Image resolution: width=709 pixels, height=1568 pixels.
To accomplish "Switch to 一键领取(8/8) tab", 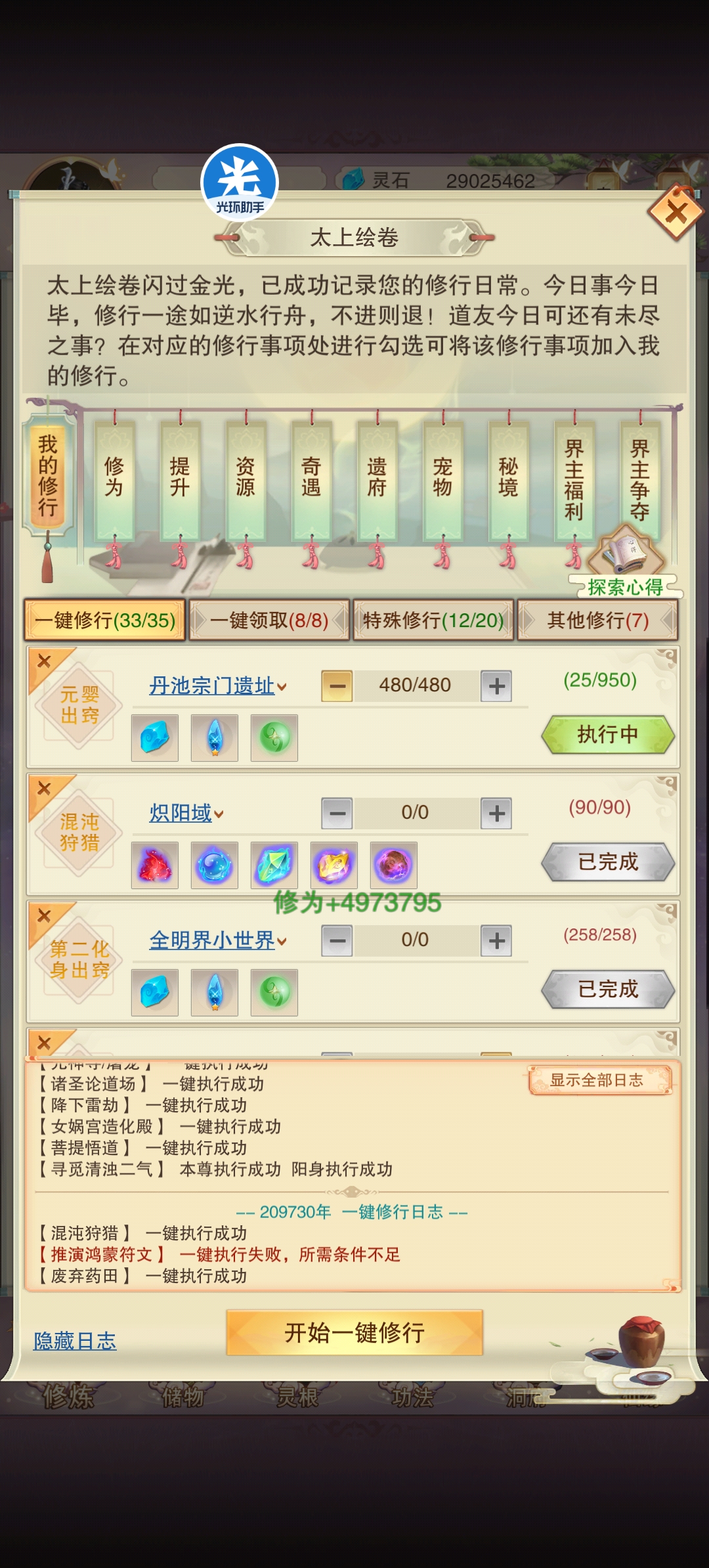I will (x=269, y=620).
